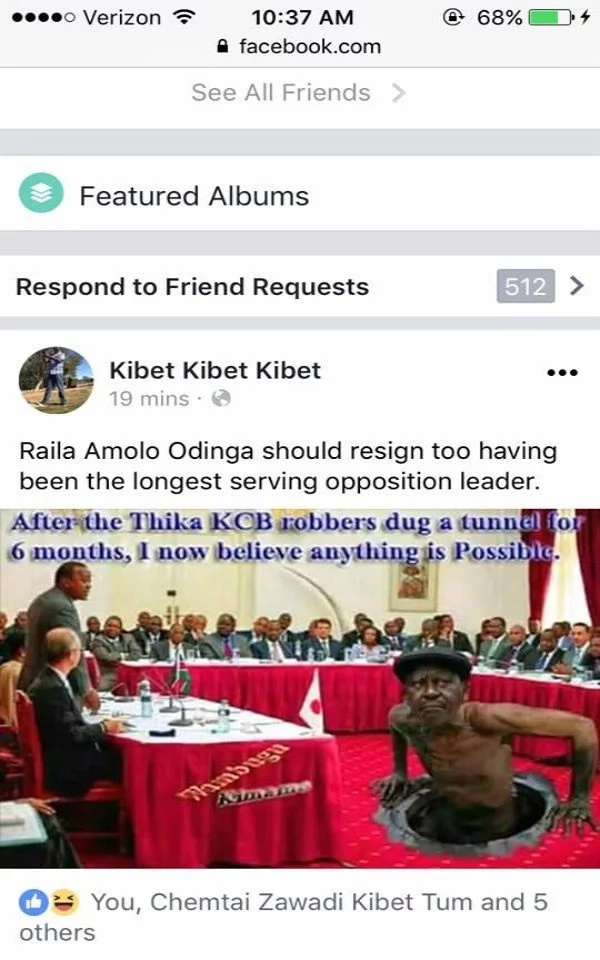The height and width of the screenshot is (960, 600).
Task: Open Featured Albums
Action: (194, 196)
